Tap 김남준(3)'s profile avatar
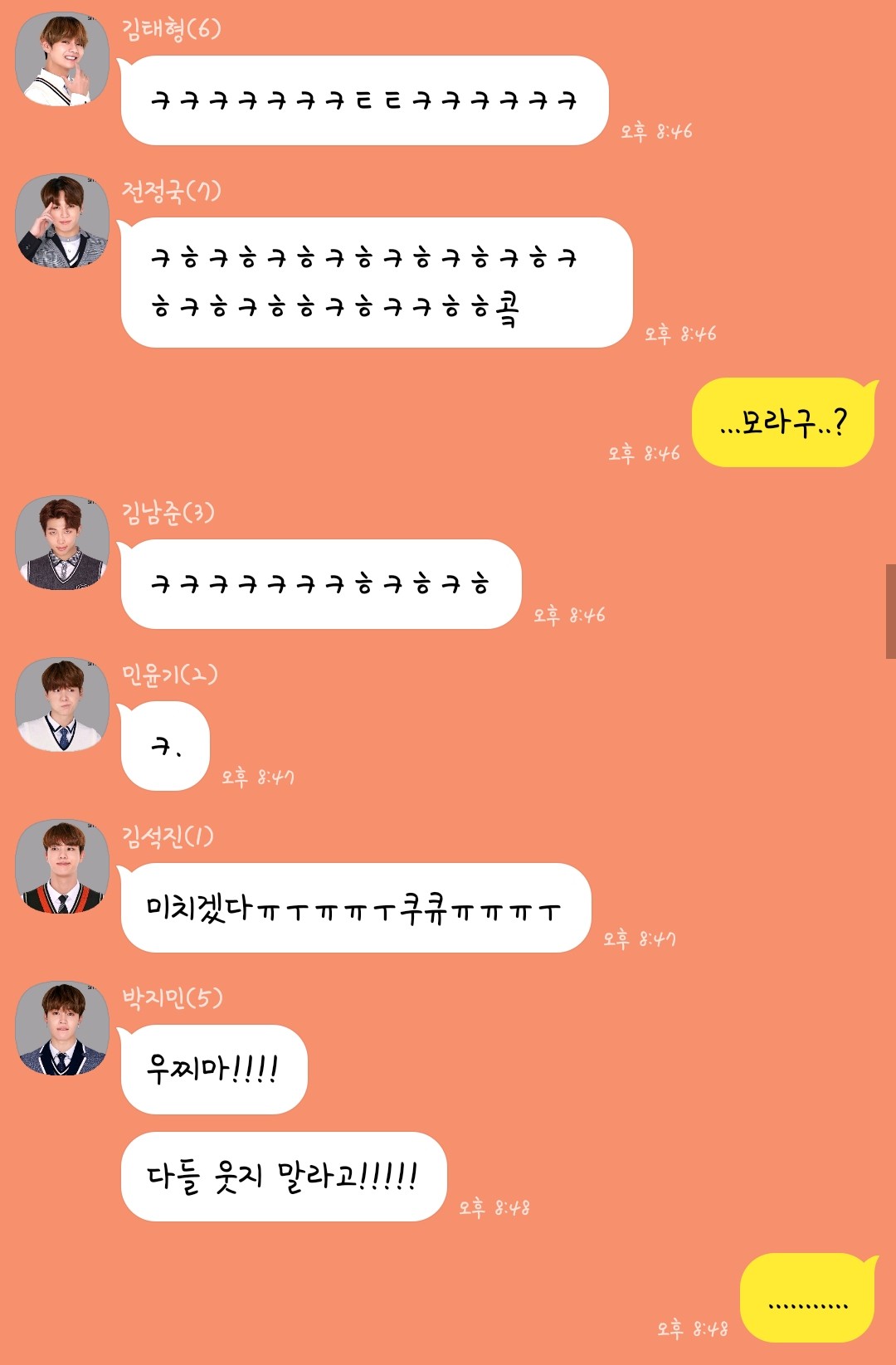 point(62,544)
